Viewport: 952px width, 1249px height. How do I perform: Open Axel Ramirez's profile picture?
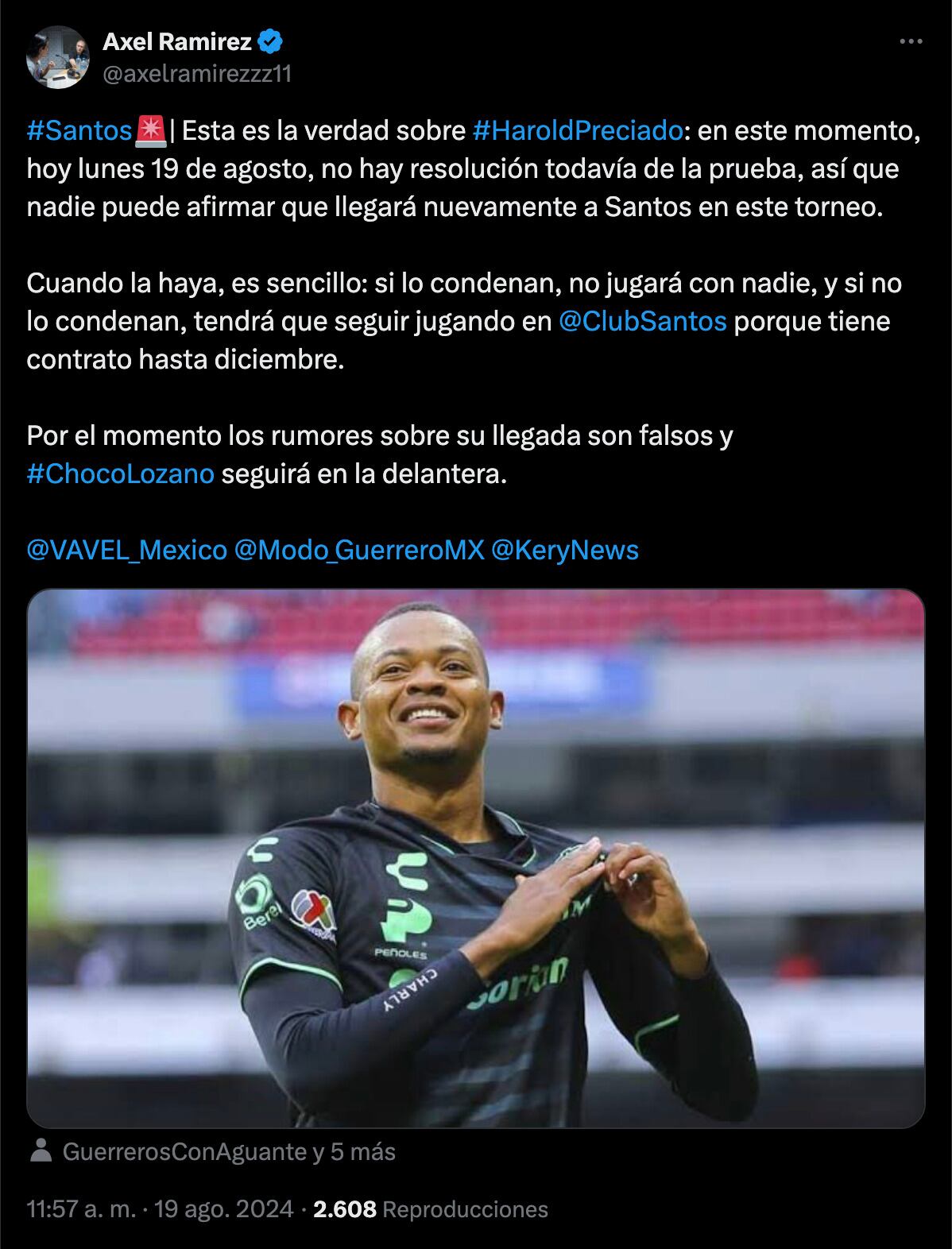click(x=58, y=57)
